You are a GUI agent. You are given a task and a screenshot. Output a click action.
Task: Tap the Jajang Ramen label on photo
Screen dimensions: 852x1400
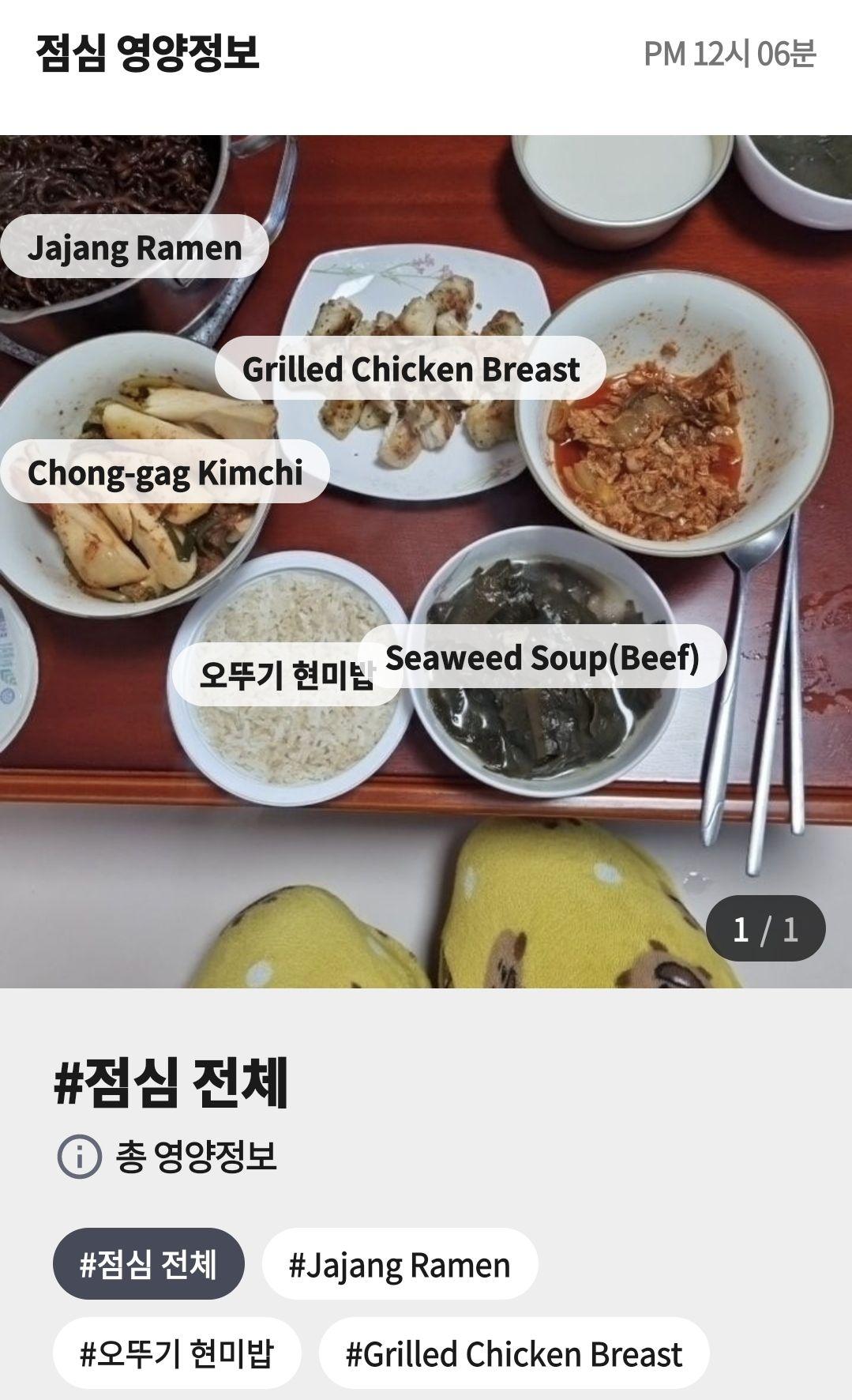coord(134,247)
